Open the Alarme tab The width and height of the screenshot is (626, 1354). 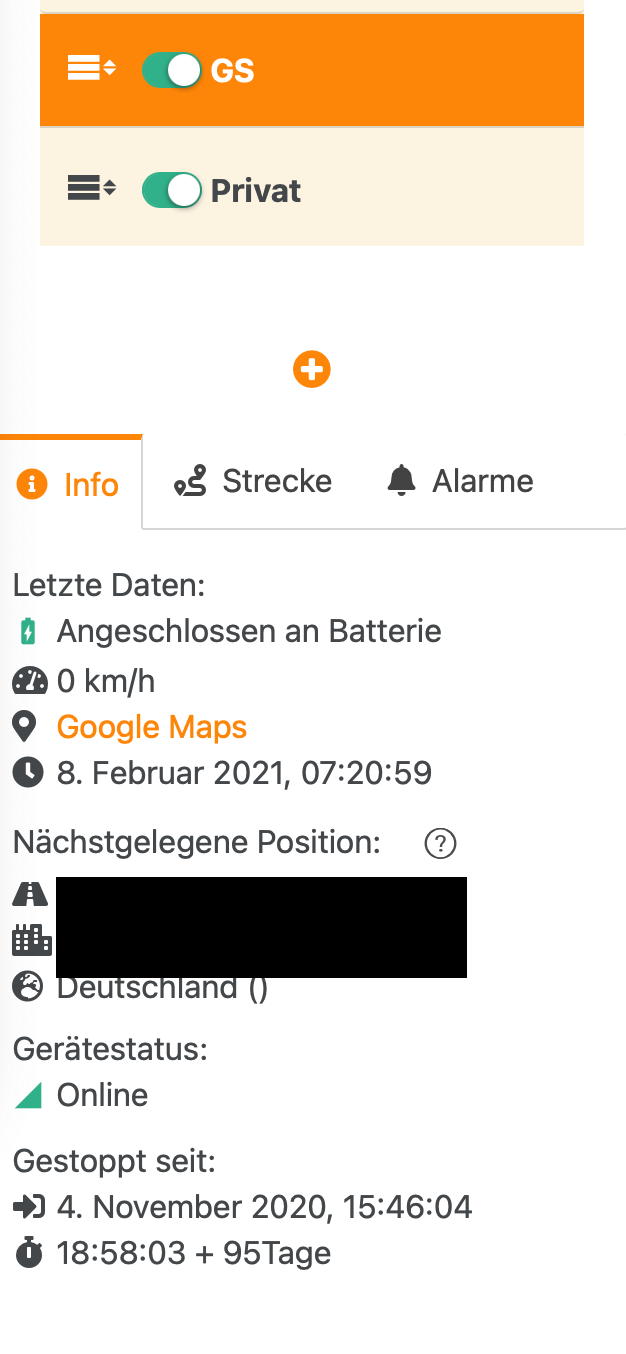tap(460, 482)
